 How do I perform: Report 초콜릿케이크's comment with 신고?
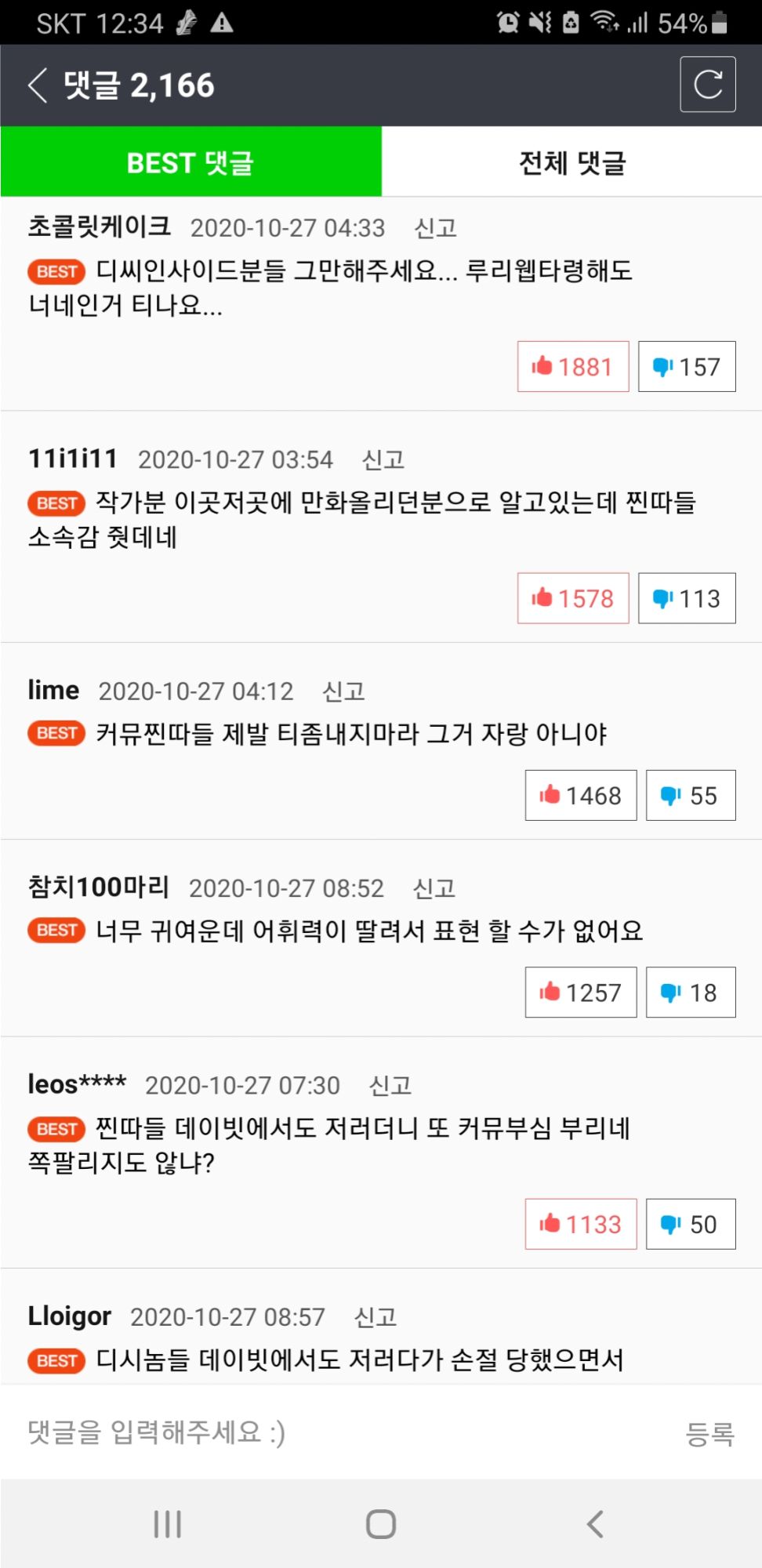coord(435,228)
